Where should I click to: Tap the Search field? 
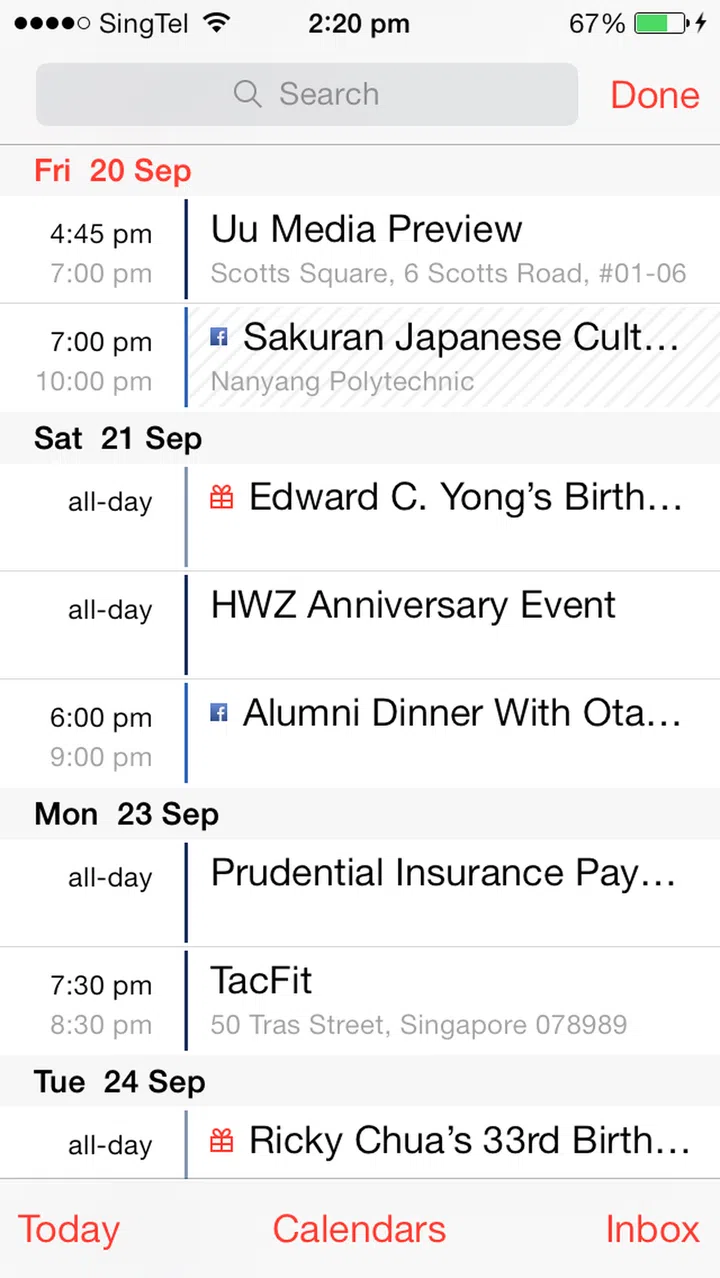307,95
